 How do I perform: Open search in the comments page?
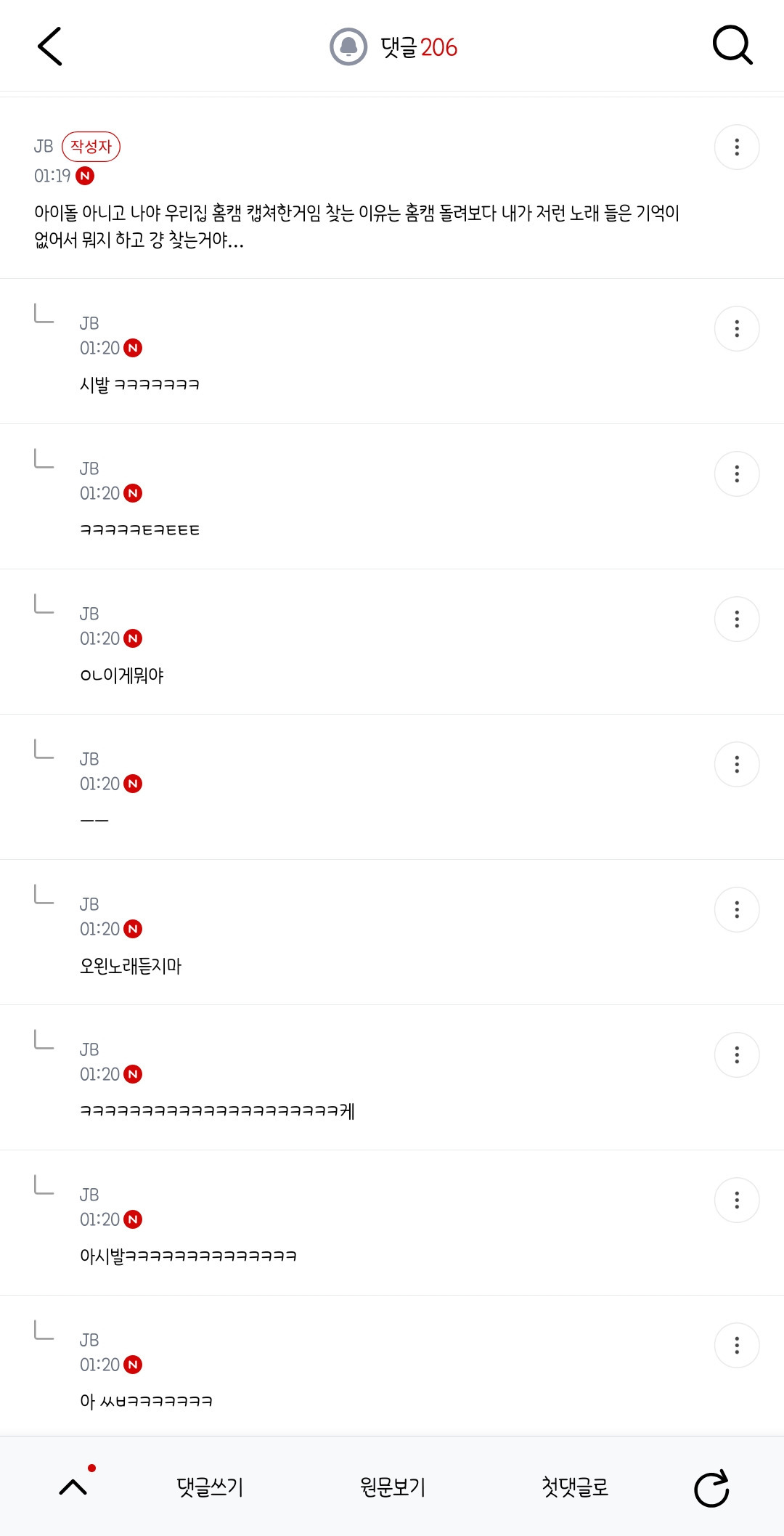click(x=732, y=46)
